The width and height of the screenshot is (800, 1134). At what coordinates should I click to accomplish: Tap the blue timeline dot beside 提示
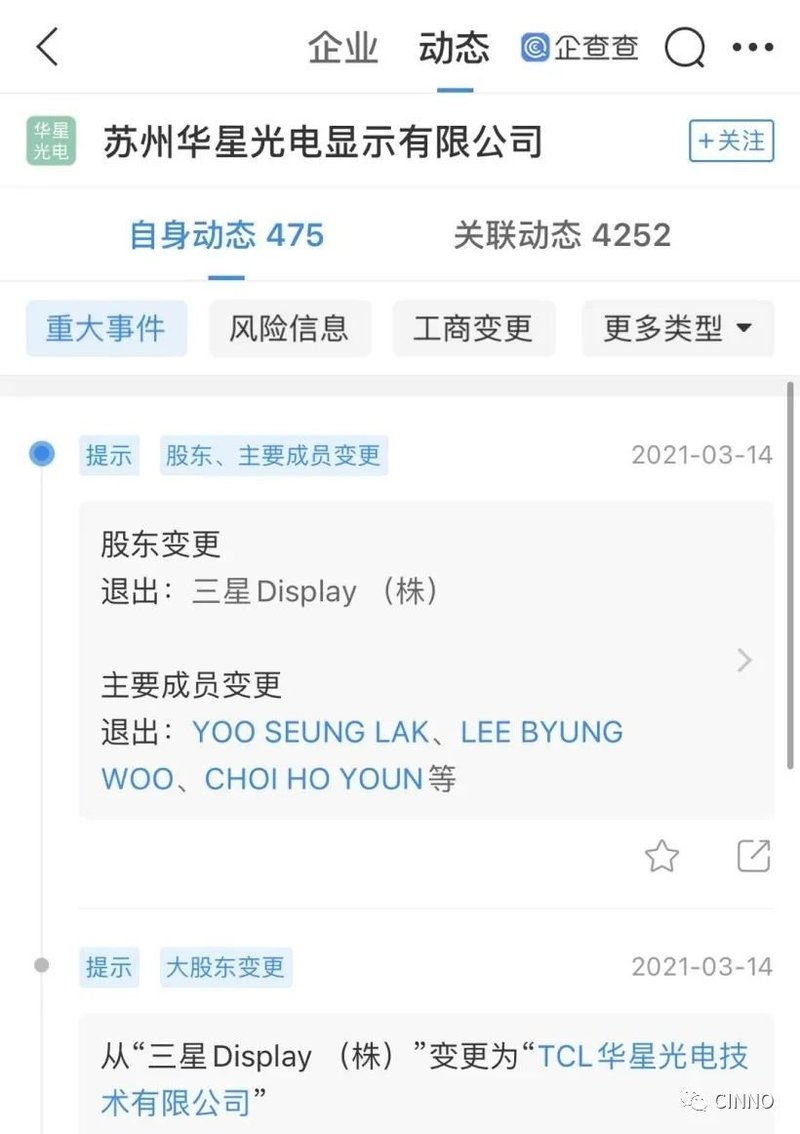coord(42,453)
